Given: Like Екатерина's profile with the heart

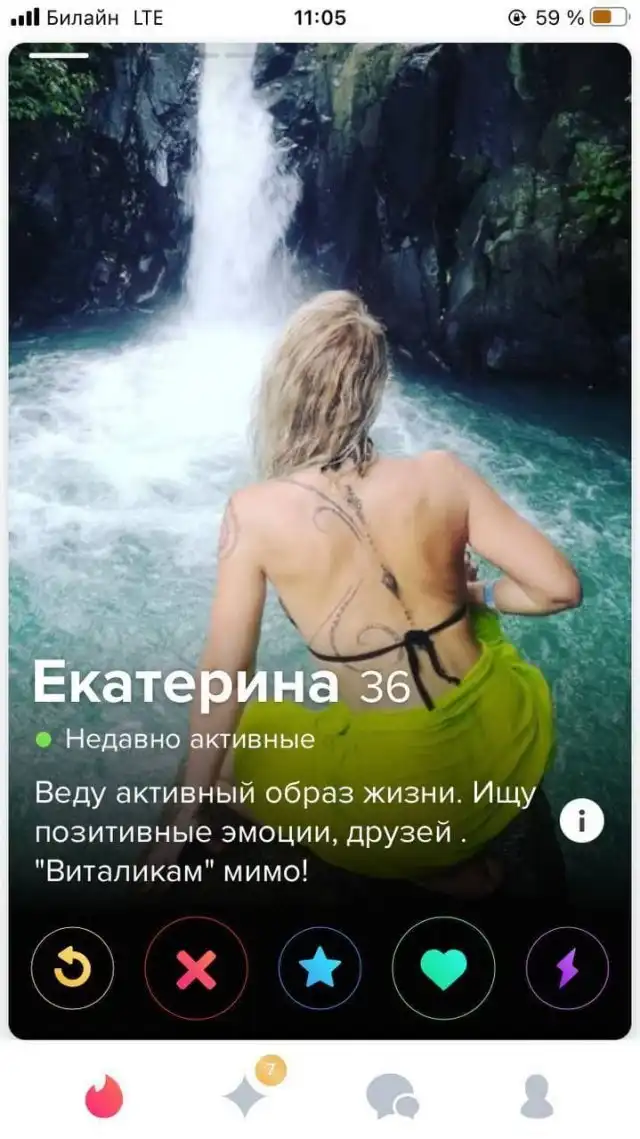Looking at the screenshot, I should (443, 968).
